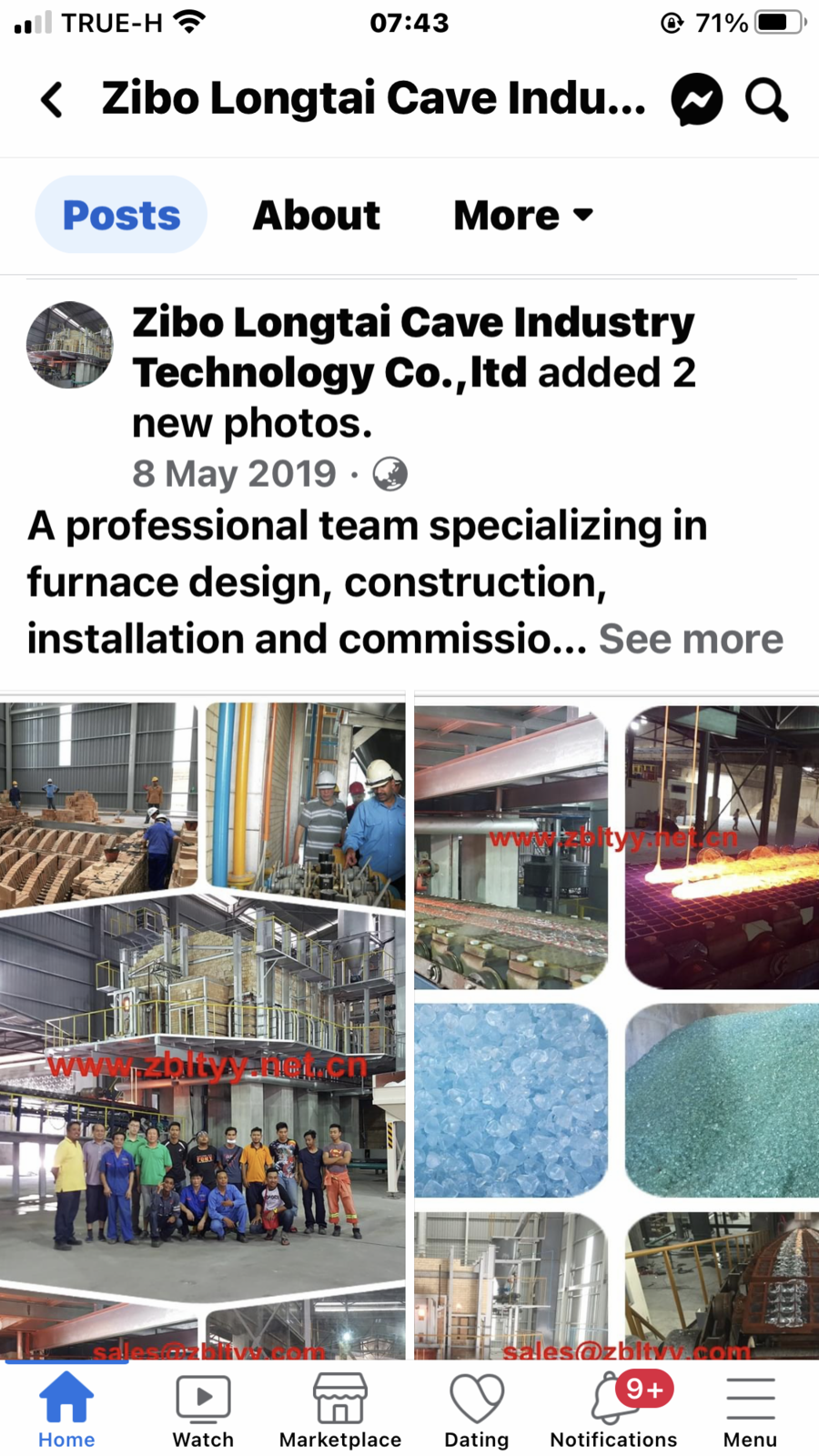View Notifications
This screenshot has width=819, height=1456.
click(614, 1410)
